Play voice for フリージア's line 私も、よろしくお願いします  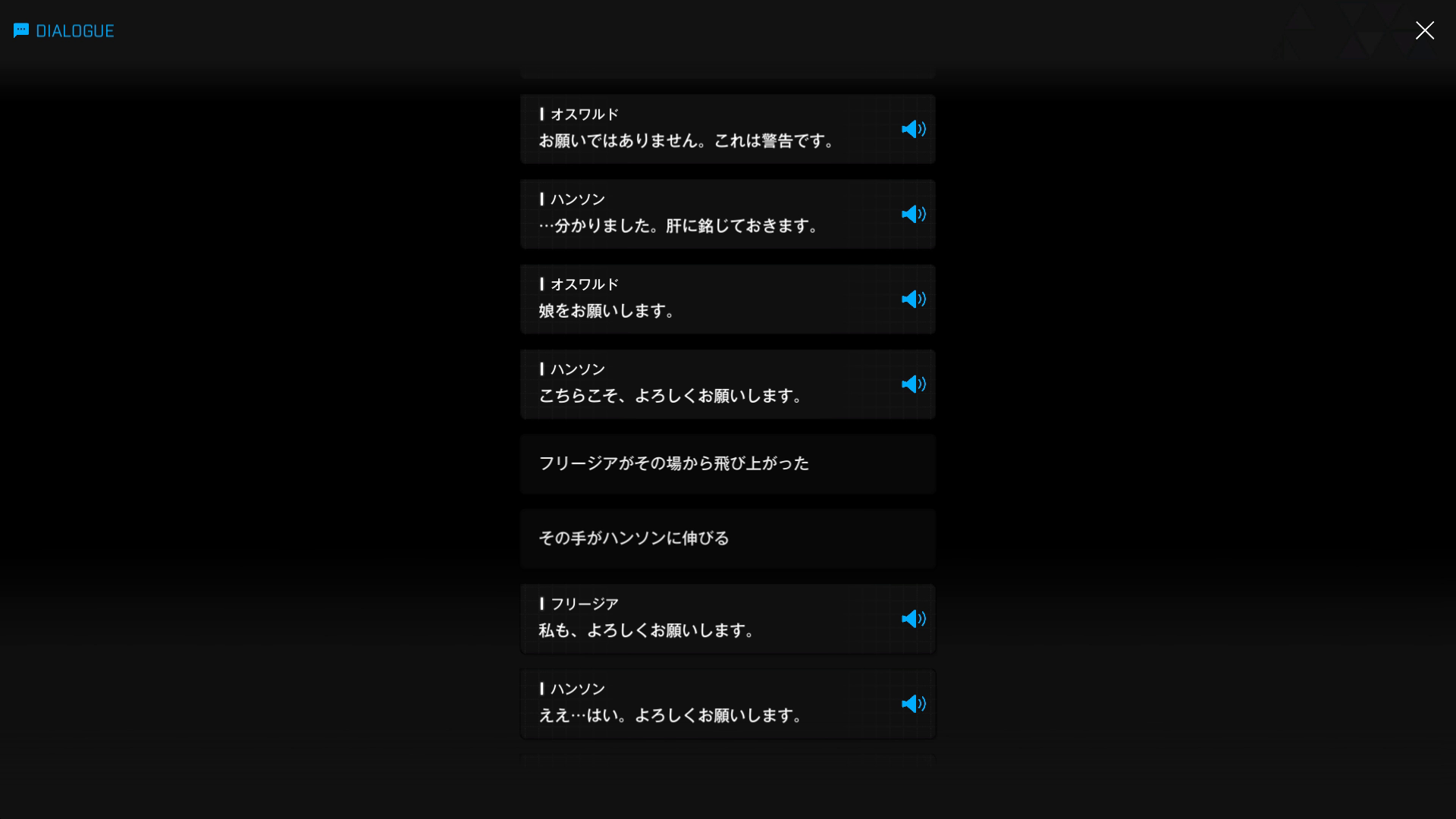(913, 620)
